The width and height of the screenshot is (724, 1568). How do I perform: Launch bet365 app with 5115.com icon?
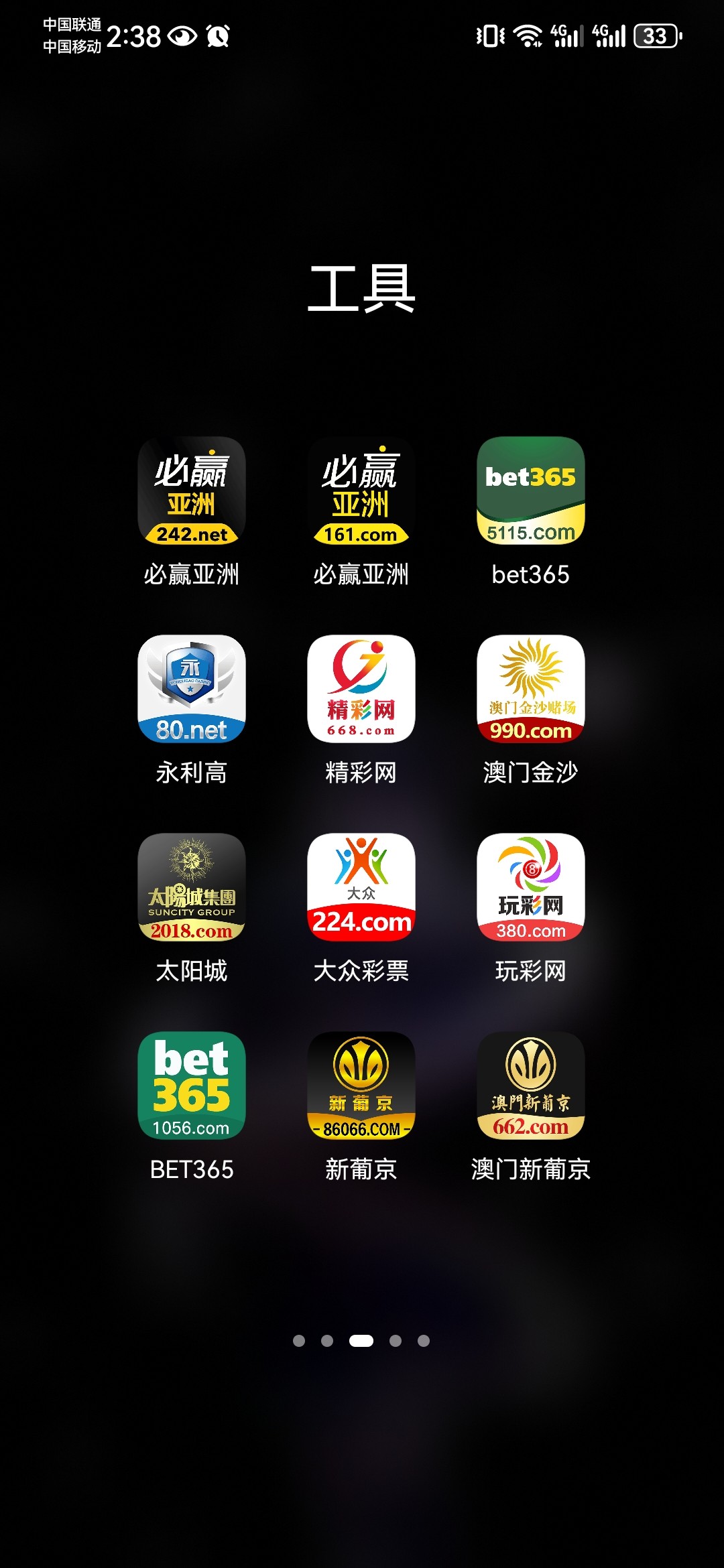coord(531,491)
